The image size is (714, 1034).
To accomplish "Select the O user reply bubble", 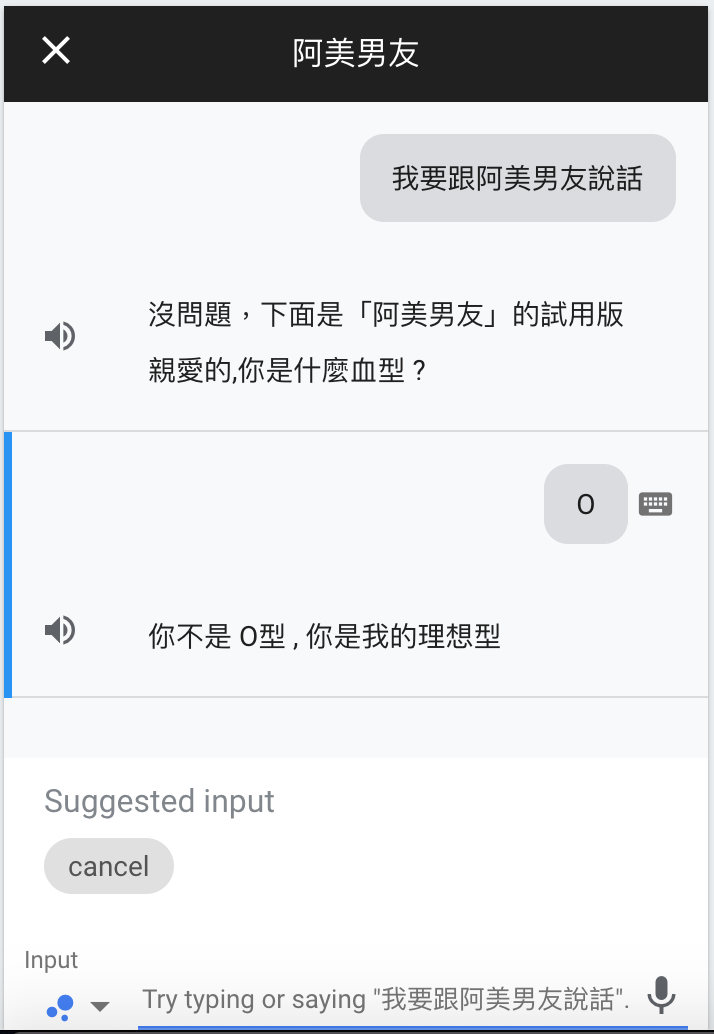I will click(x=585, y=504).
